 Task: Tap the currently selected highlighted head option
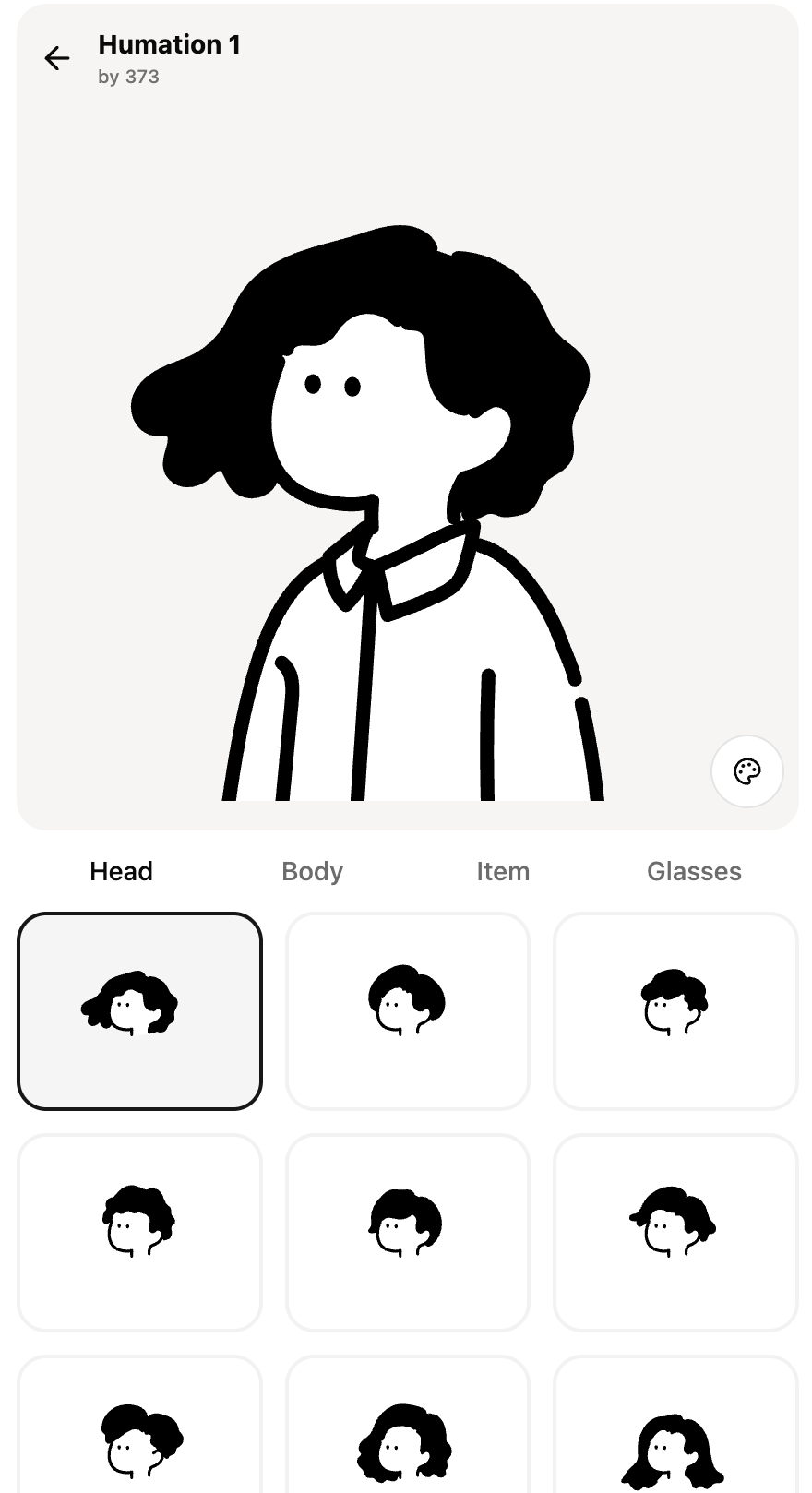139,1010
